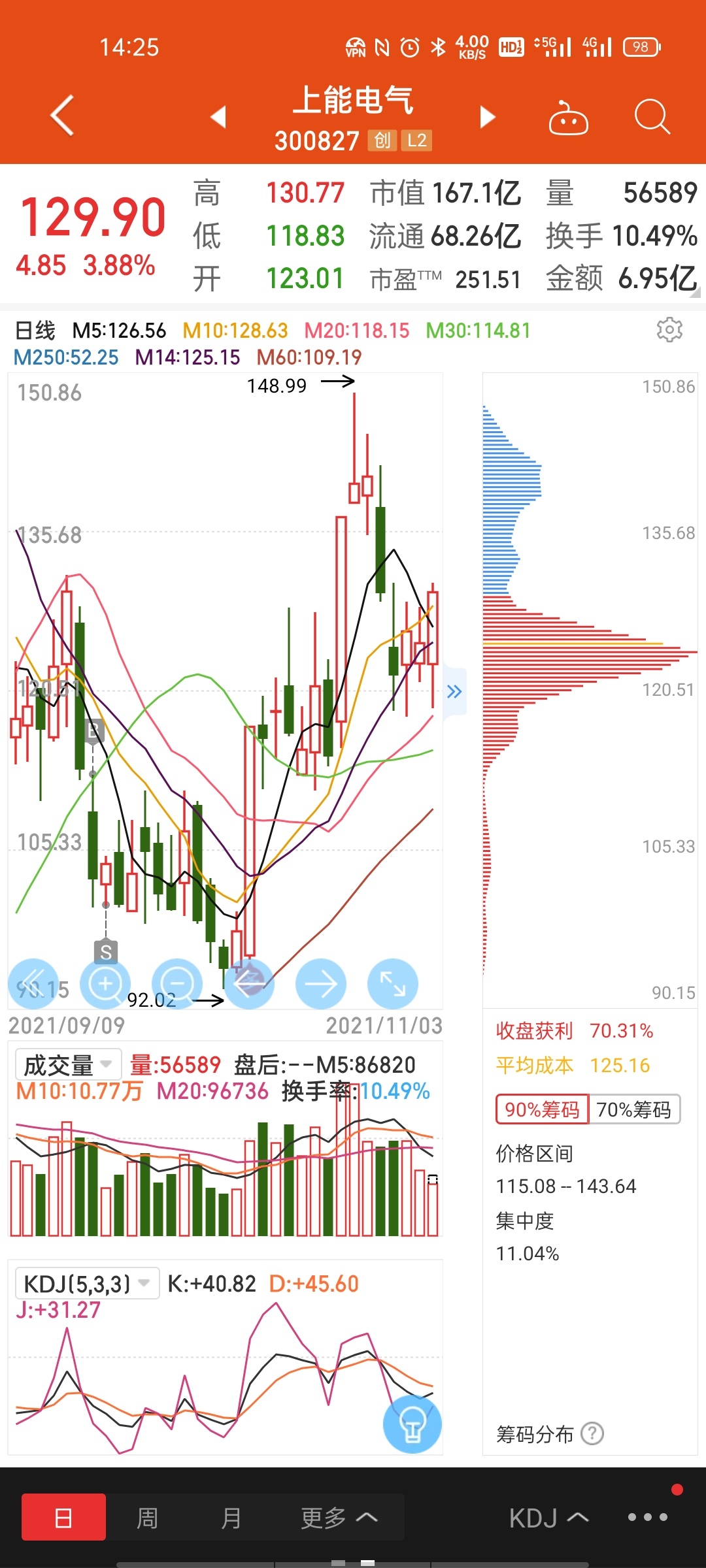The image size is (706, 1568).
Task: Open stock search
Action: (x=652, y=117)
